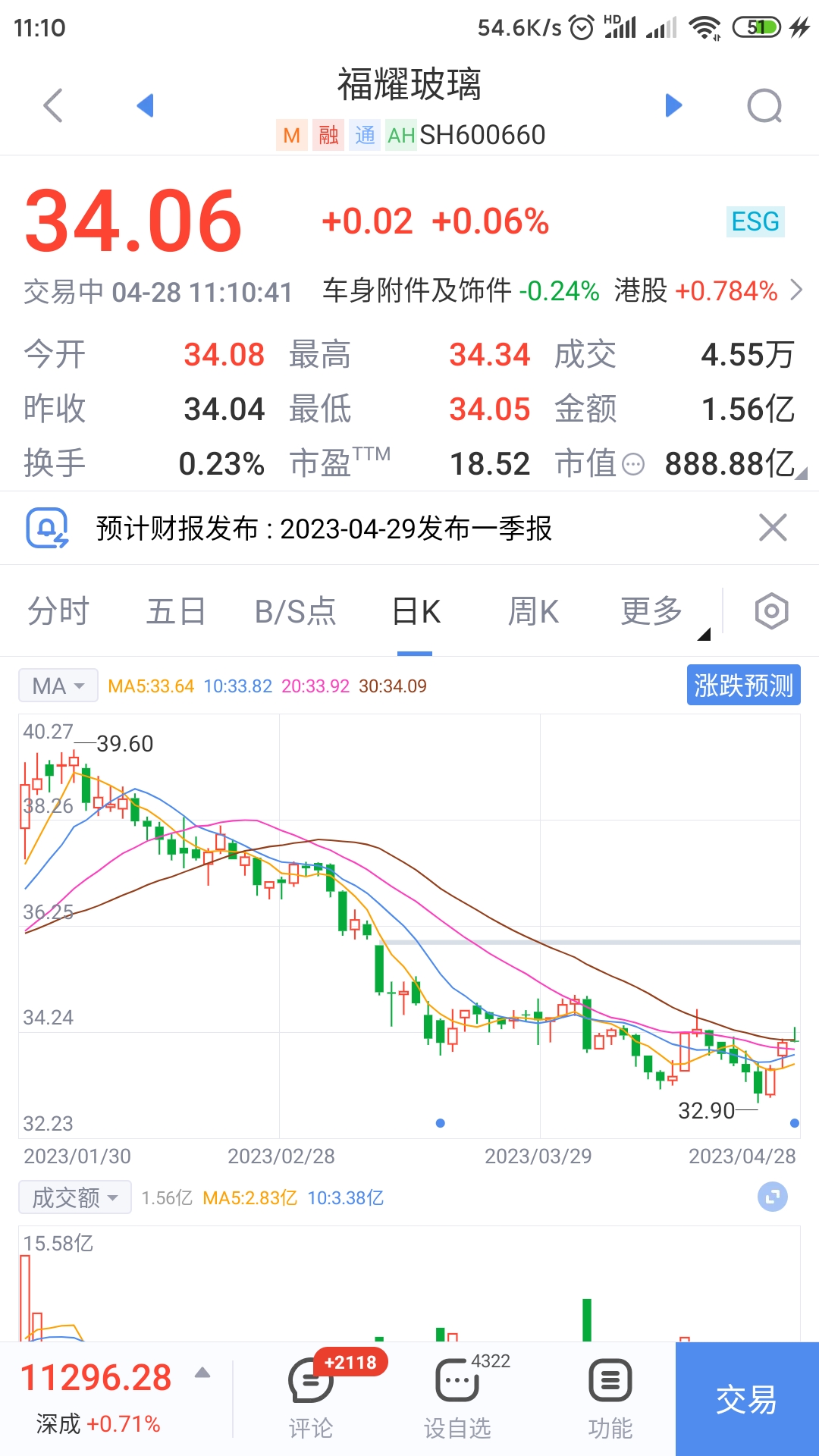Expand the chart to full screen
The width and height of the screenshot is (819, 1456).
(773, 1197)
